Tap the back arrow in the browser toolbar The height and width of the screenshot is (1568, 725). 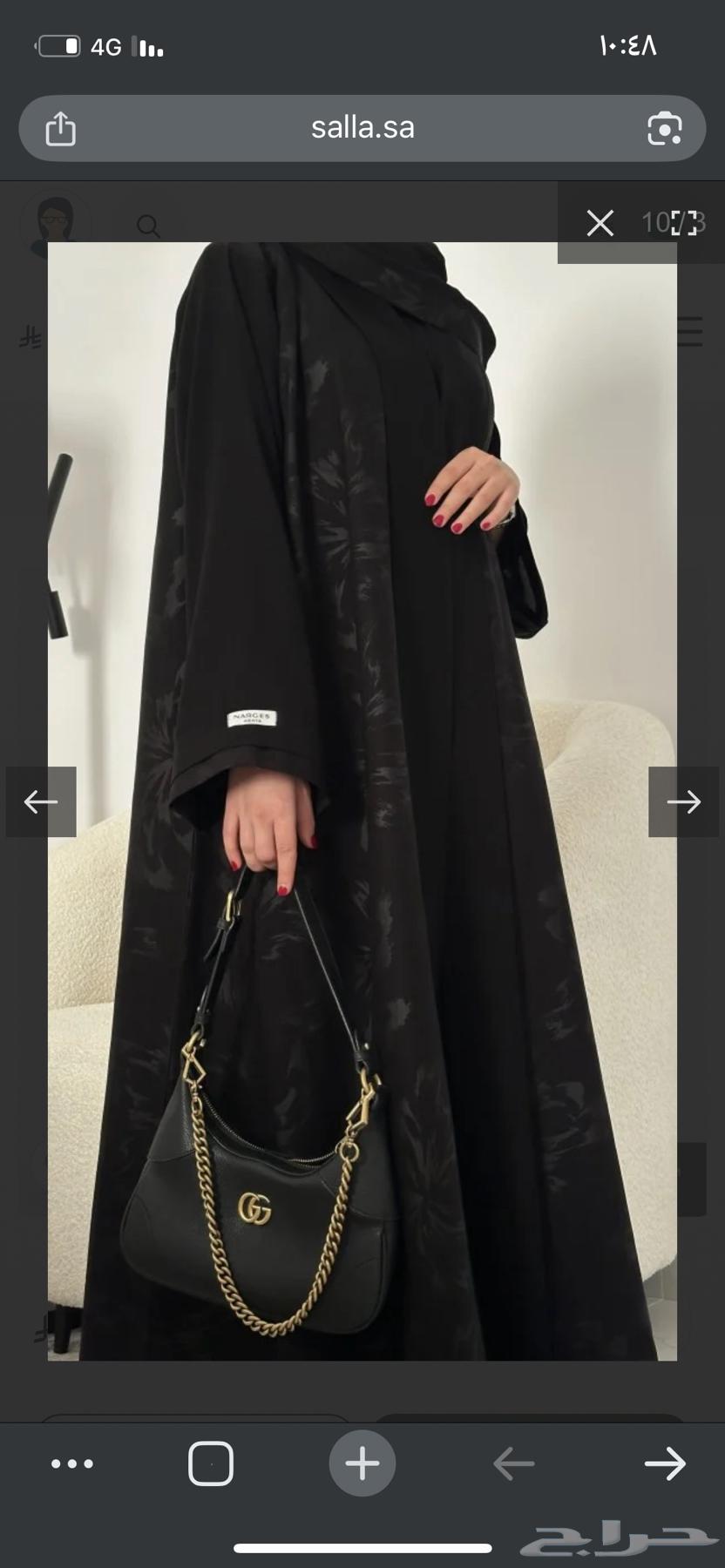pyautogui.click(x=512, y=1463)
